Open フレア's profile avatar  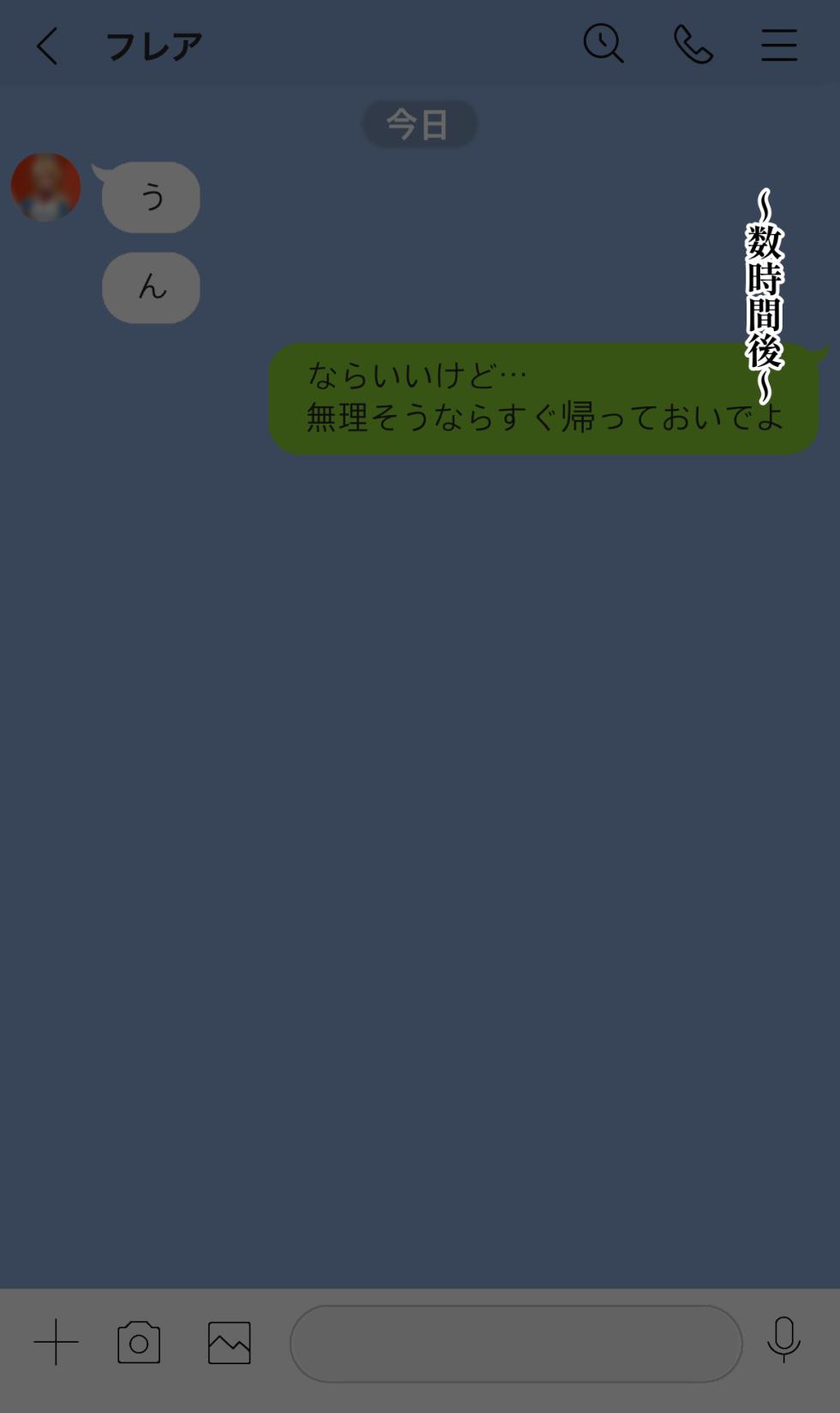45,186
